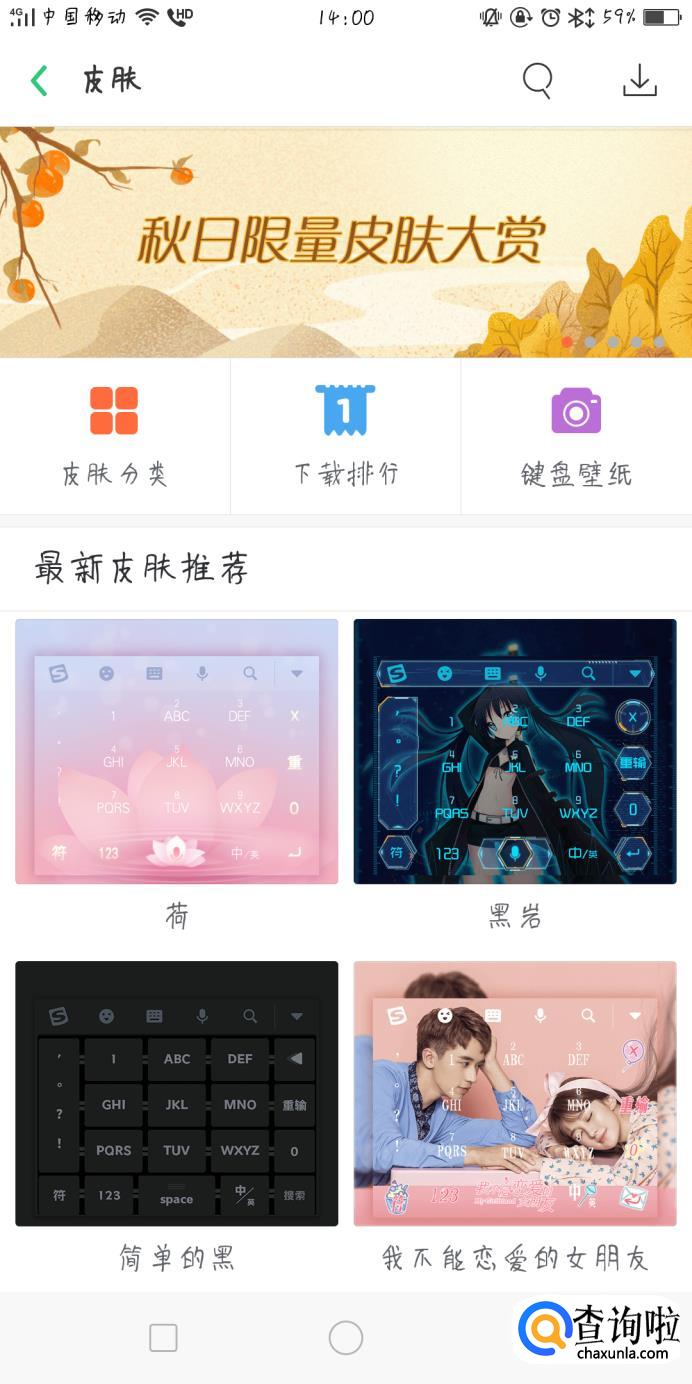Open downloaded skins icon
Screen dimensions: 692x1384
tap(640, 81)
